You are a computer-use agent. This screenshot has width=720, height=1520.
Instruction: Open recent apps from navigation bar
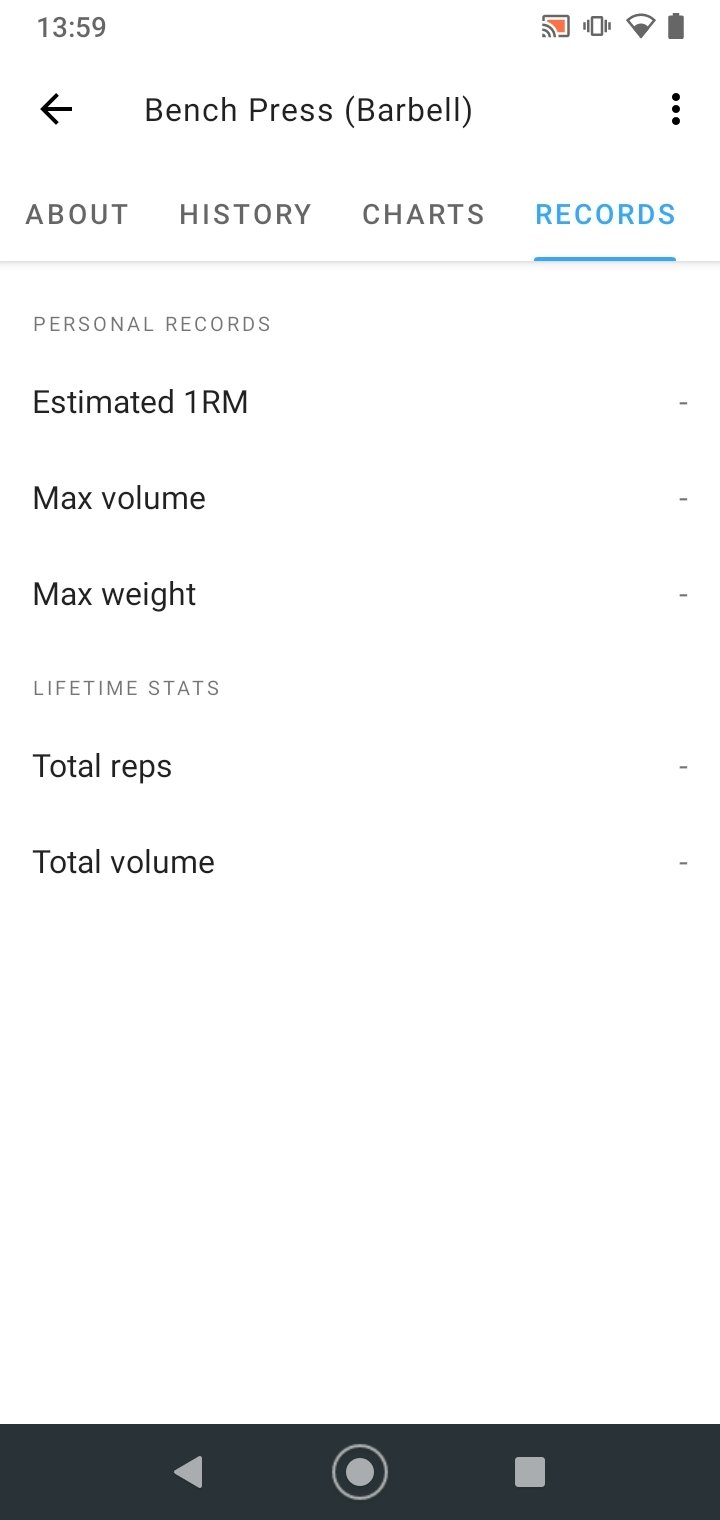pyautogui.click(x=529, y=1472)
